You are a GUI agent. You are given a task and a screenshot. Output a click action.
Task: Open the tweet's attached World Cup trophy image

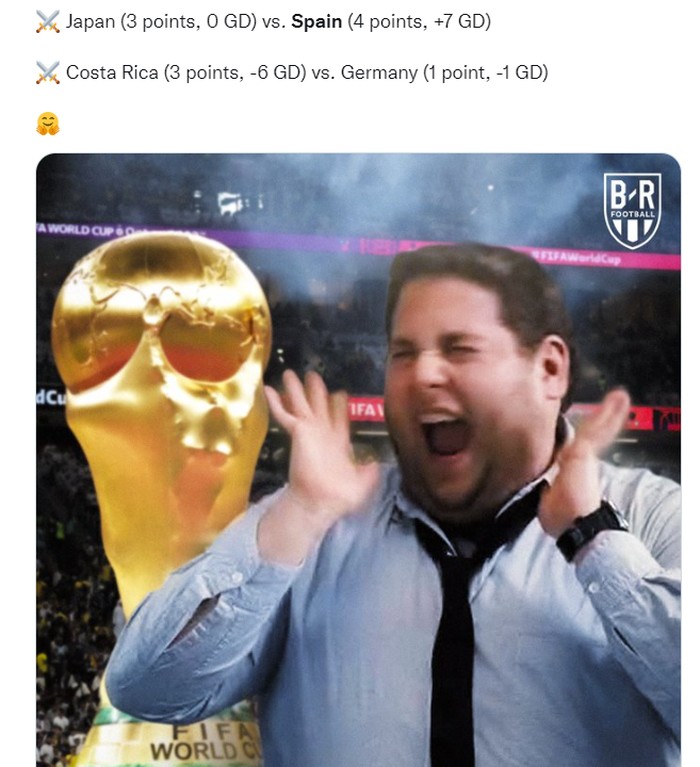pos(358,460)
